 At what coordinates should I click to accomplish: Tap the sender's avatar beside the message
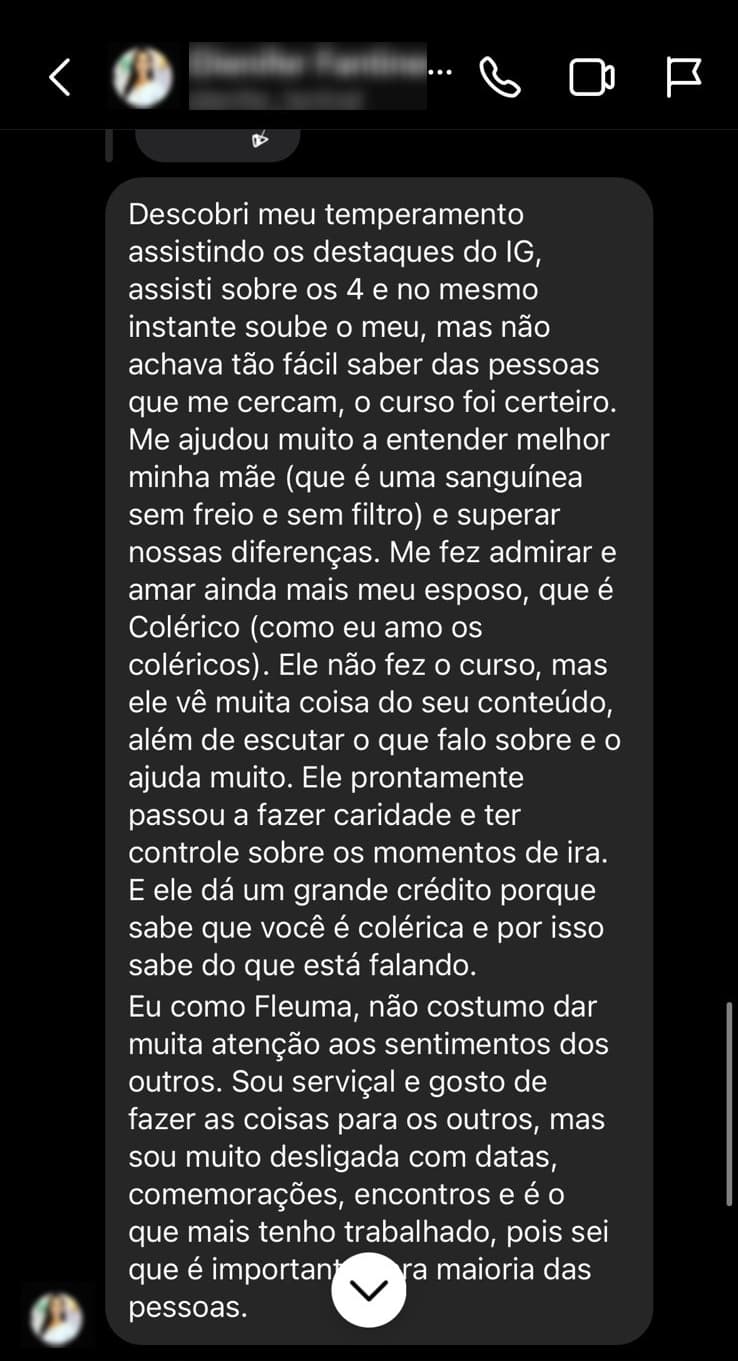tap(56, 1318)
